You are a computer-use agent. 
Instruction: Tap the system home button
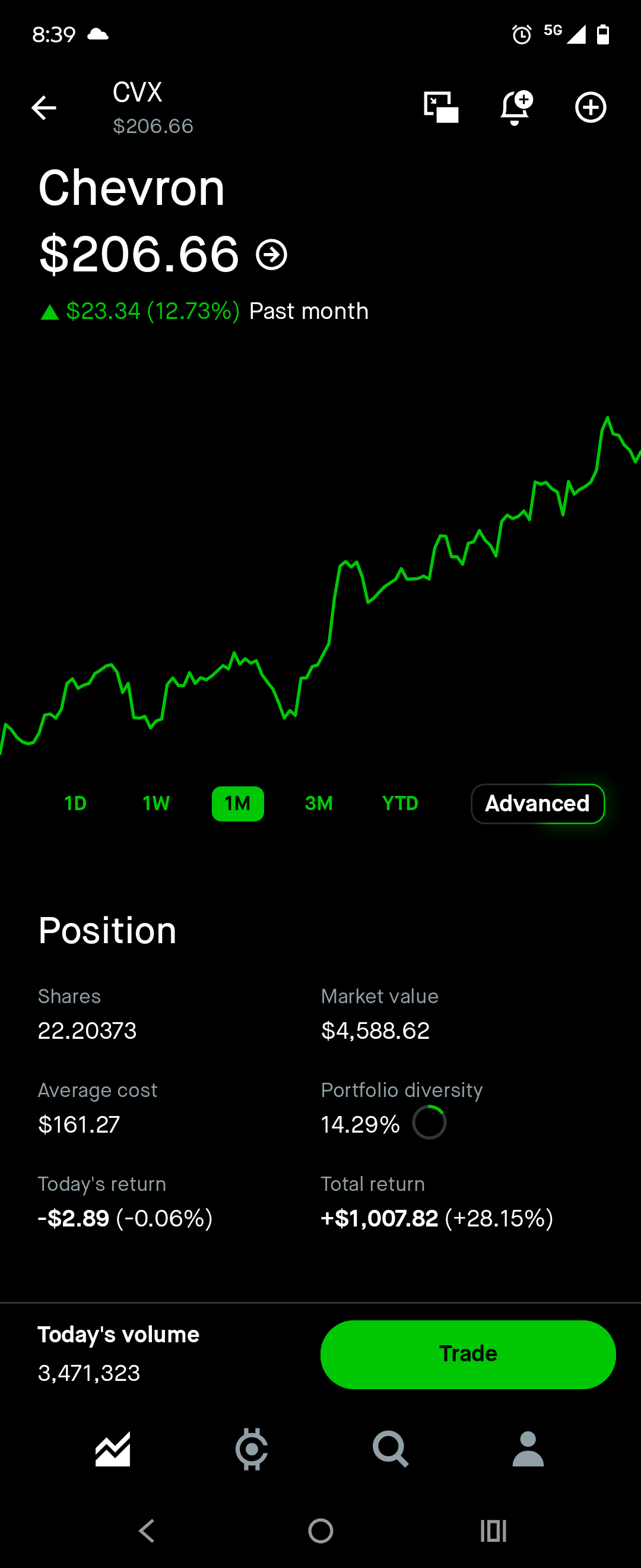(x=320, y=1530)
